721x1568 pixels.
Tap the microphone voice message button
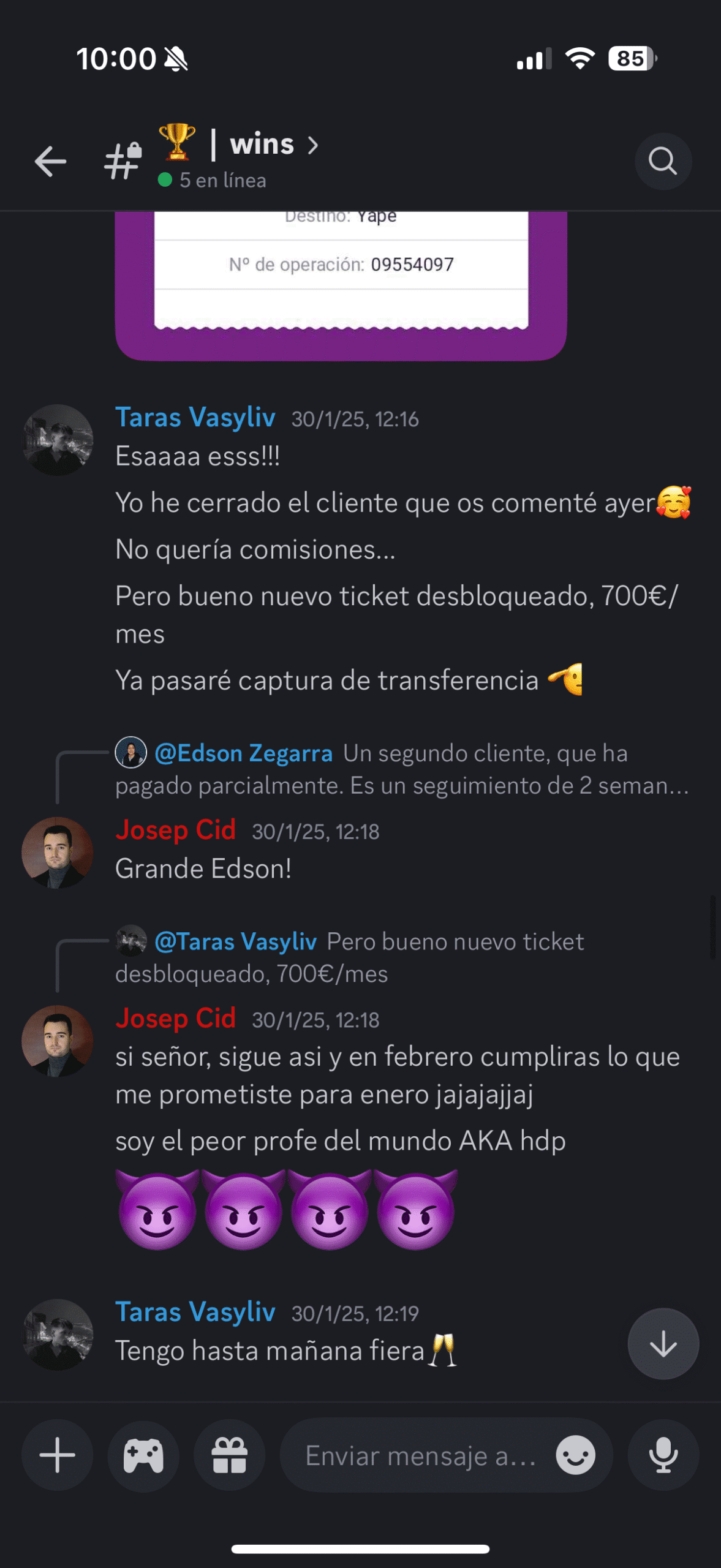coord(663,1455)
